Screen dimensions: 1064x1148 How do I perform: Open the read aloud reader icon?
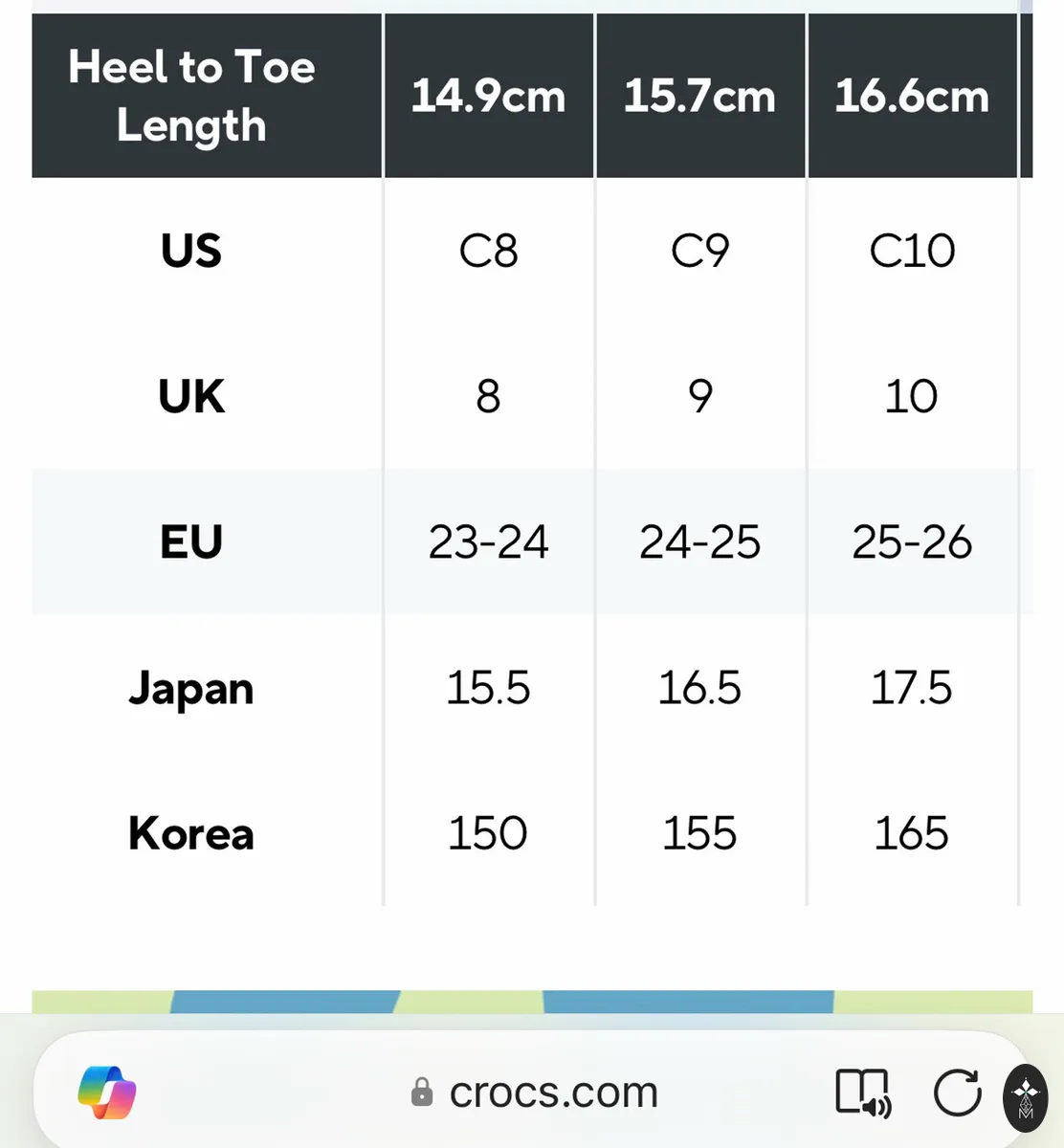click(x=863, y=1093)
